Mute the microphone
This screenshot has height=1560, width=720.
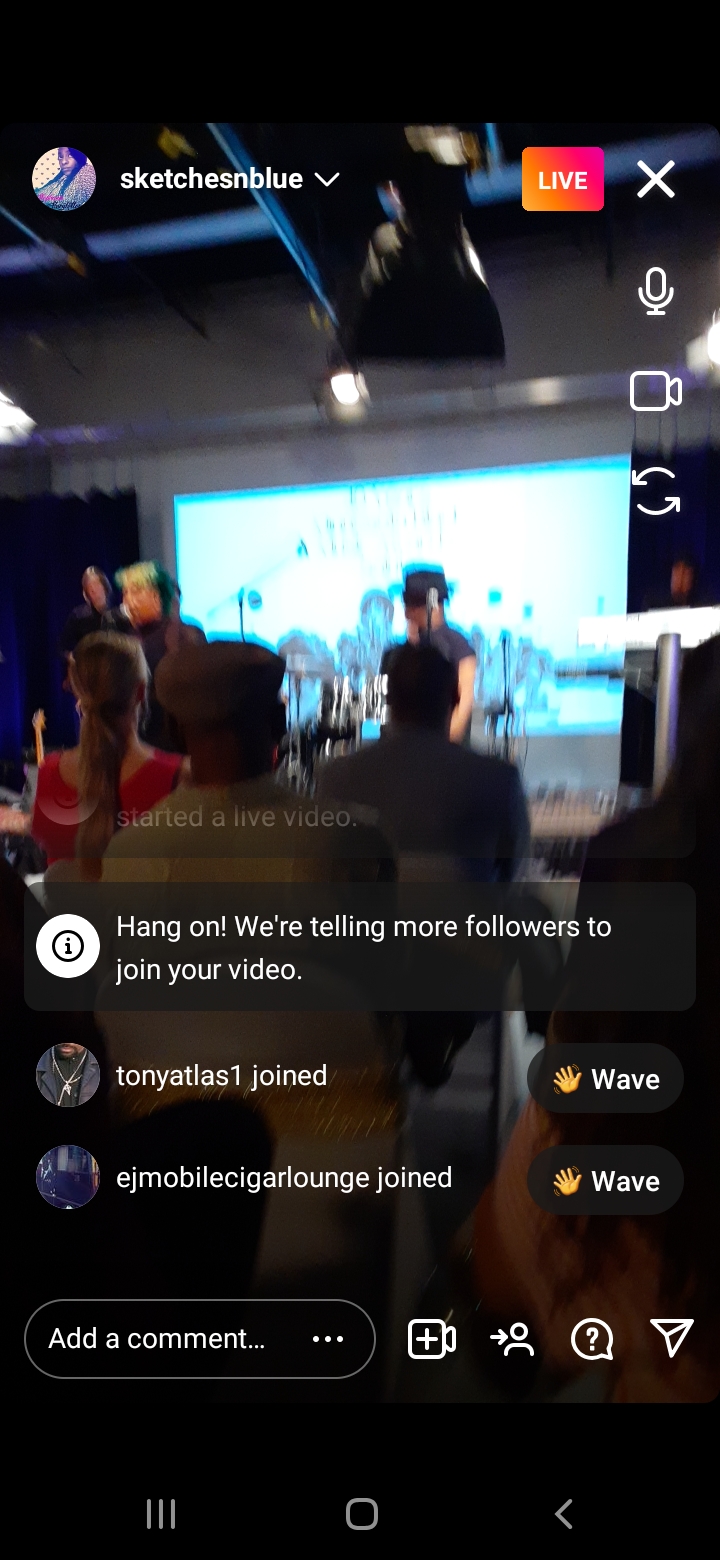[656, 291]
